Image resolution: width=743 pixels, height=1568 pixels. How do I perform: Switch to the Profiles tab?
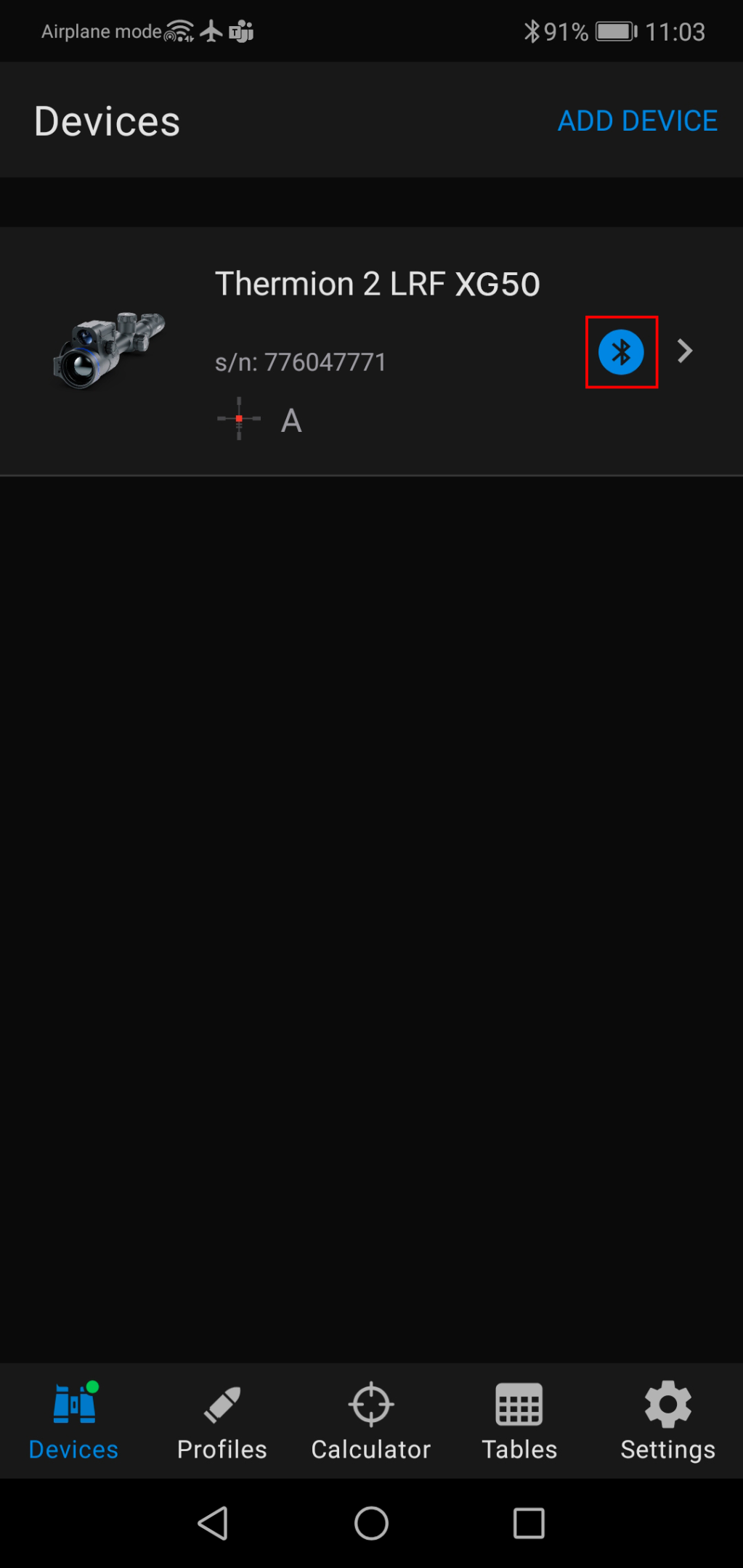point(222,1421)
